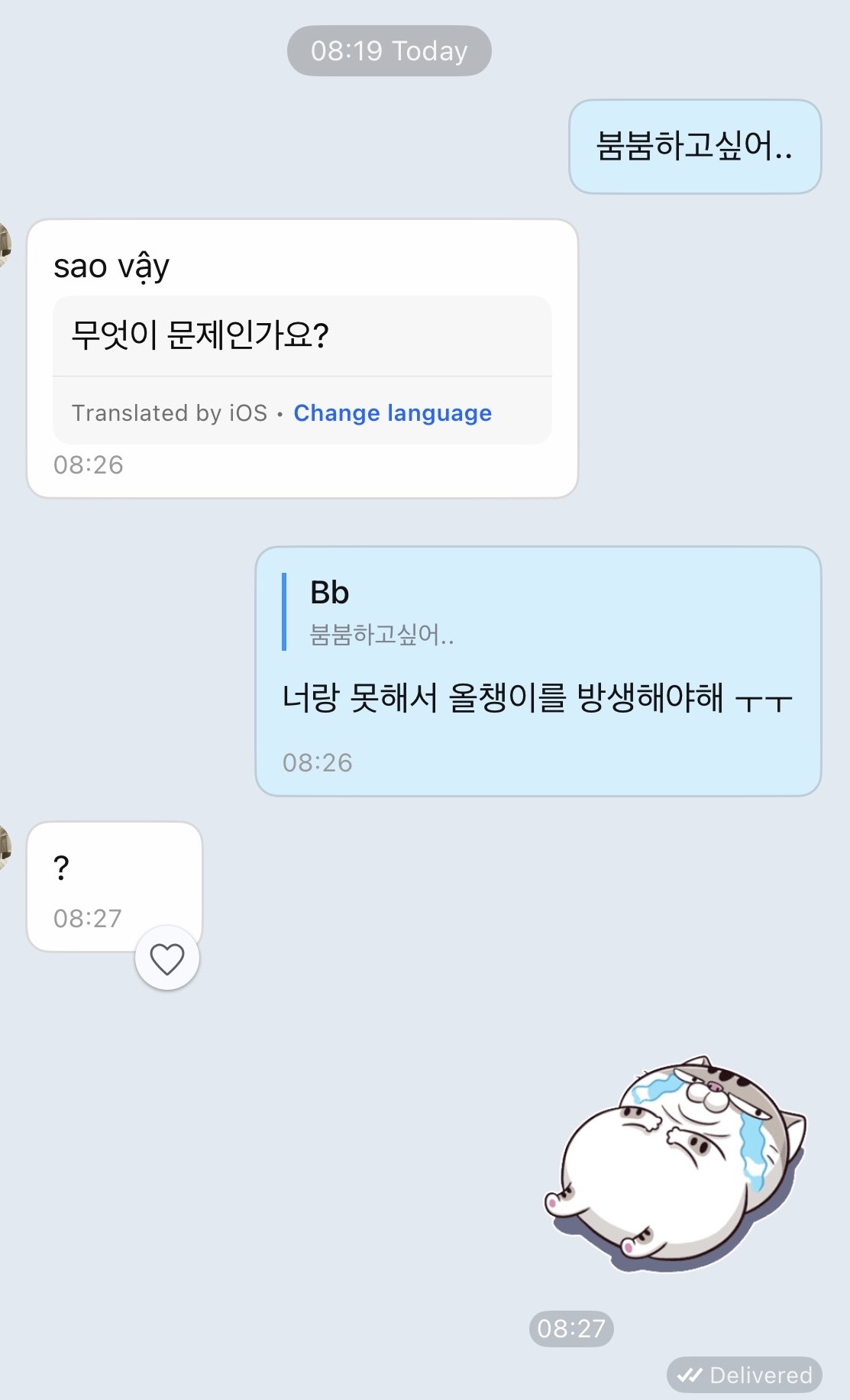Viewport: 850px width, 1400px height.
Task: React with heart on the "?" message
Action: [167, 959]
